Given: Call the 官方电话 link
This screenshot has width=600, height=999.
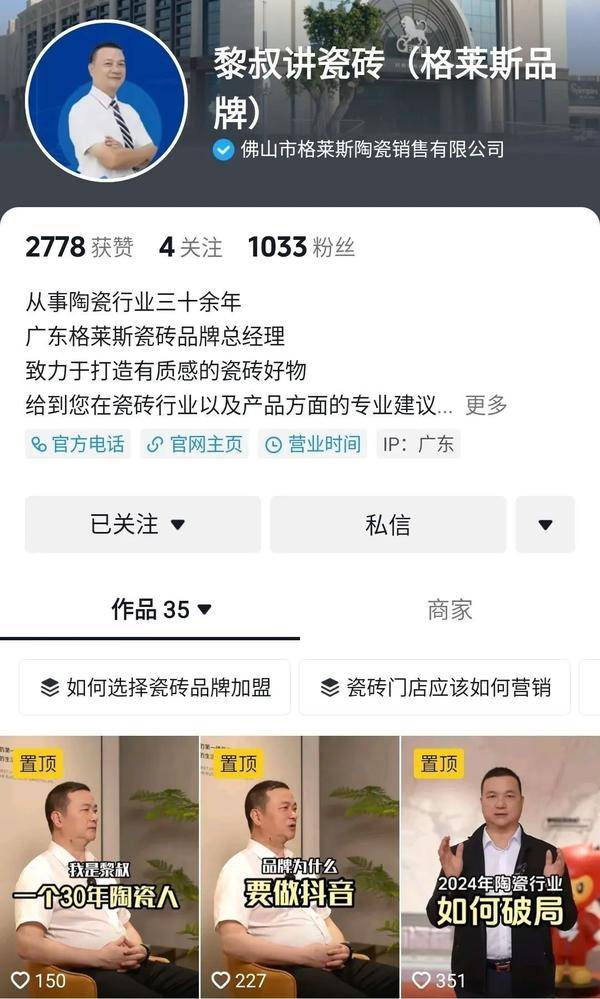Looking at the screenshot, I should click(x=79, y=444).
